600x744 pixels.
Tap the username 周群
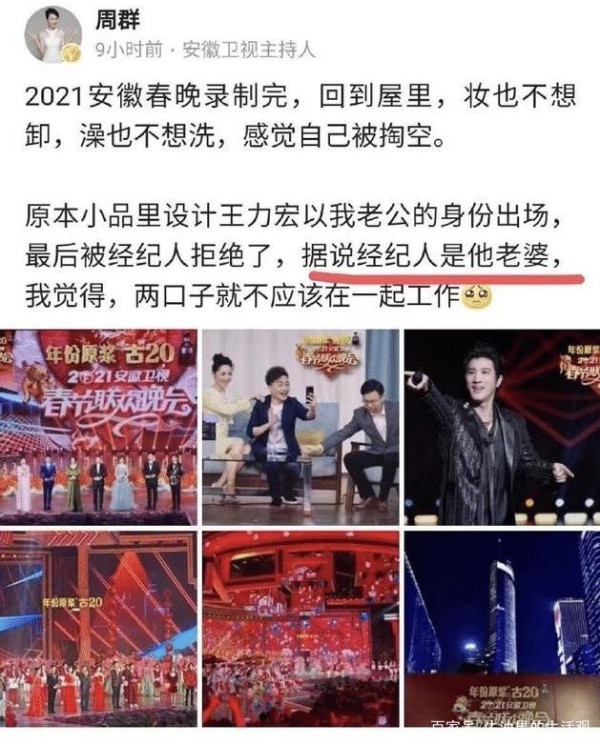pos(116,20)
